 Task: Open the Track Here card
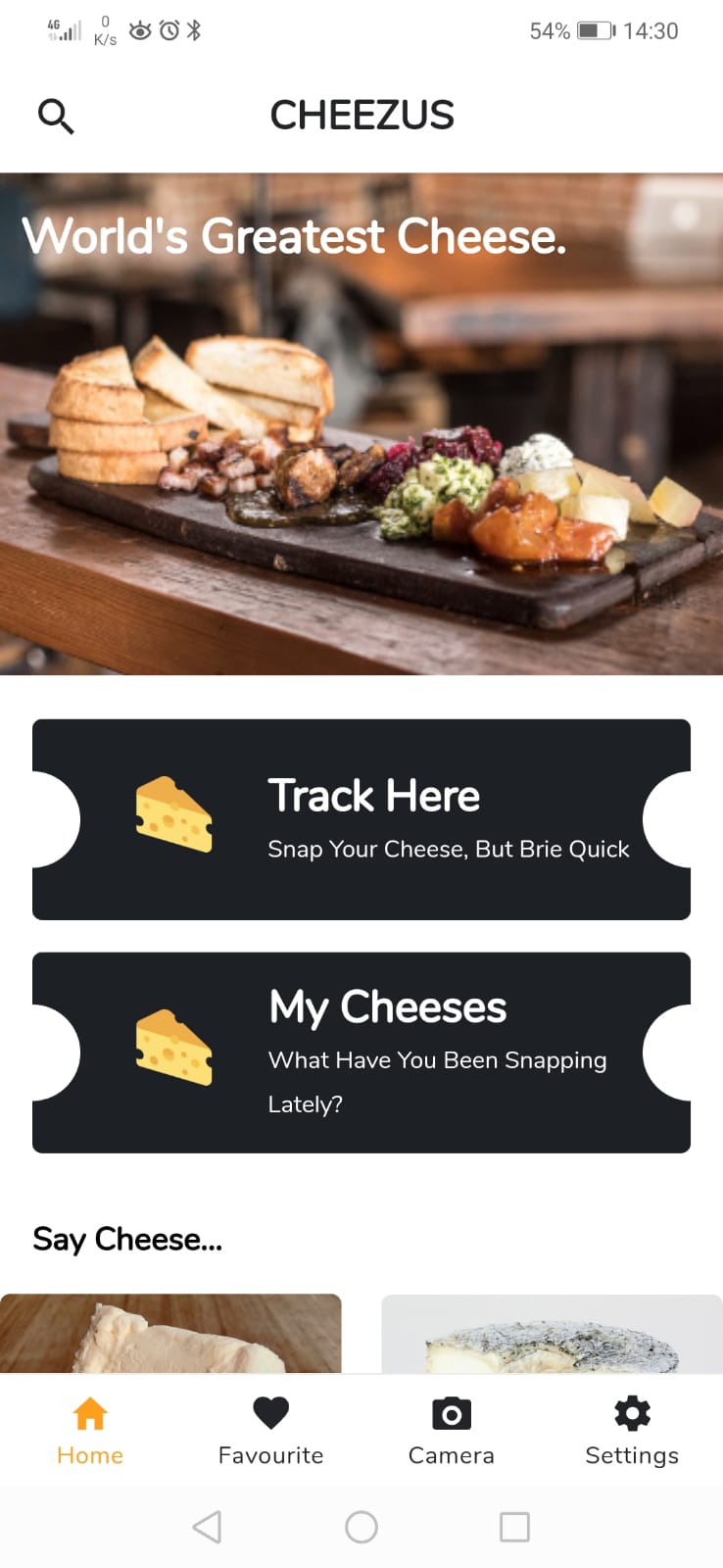click(x=361, y=819)
